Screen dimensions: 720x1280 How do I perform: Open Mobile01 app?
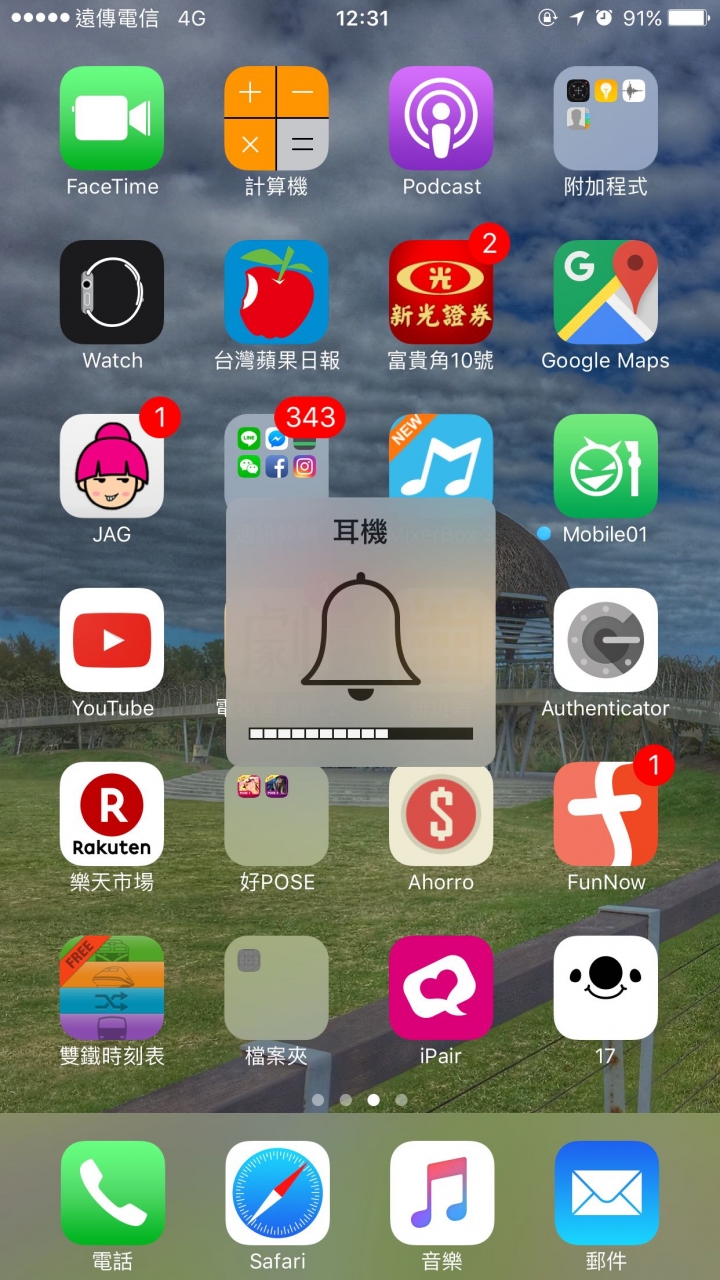[605, 466]
